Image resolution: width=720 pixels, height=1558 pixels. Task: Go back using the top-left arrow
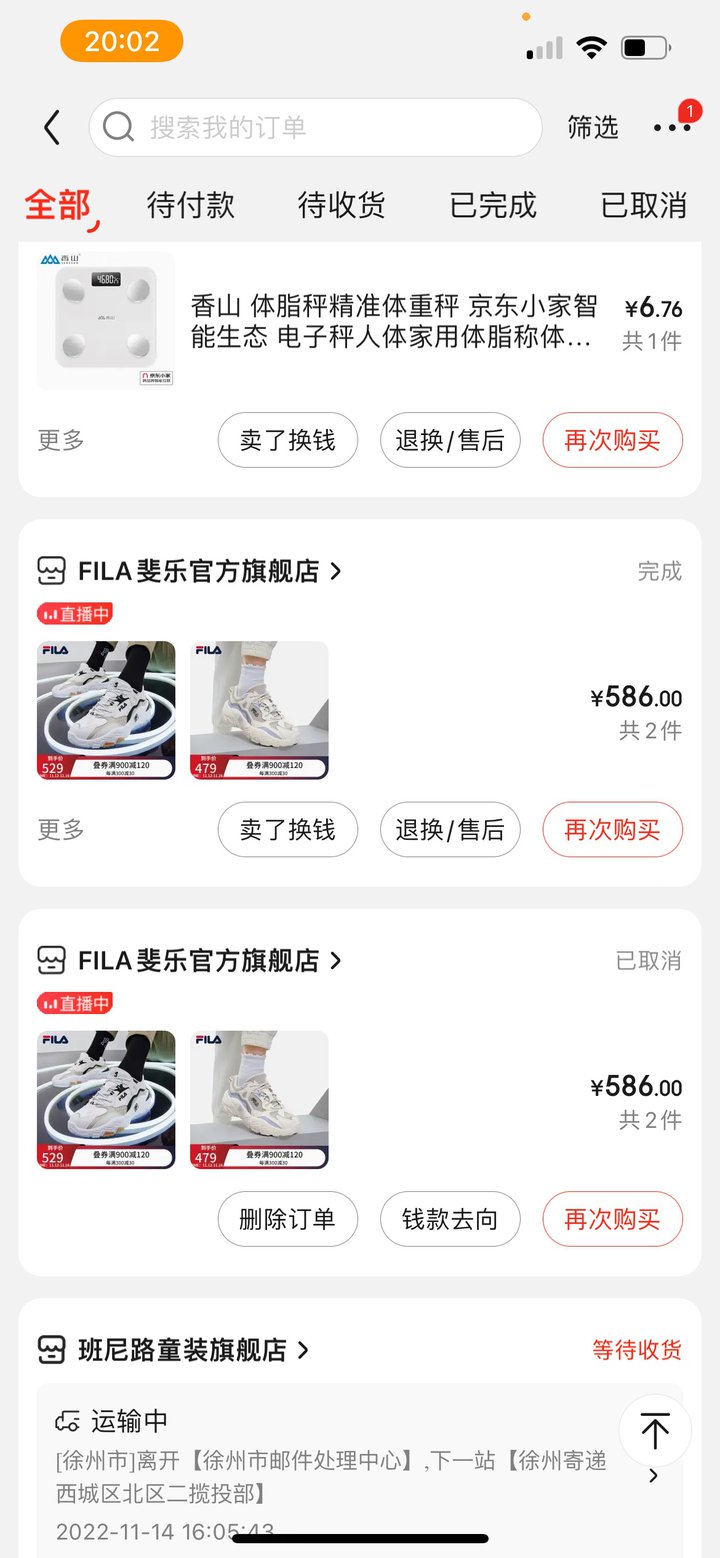(x=52, y=127)
